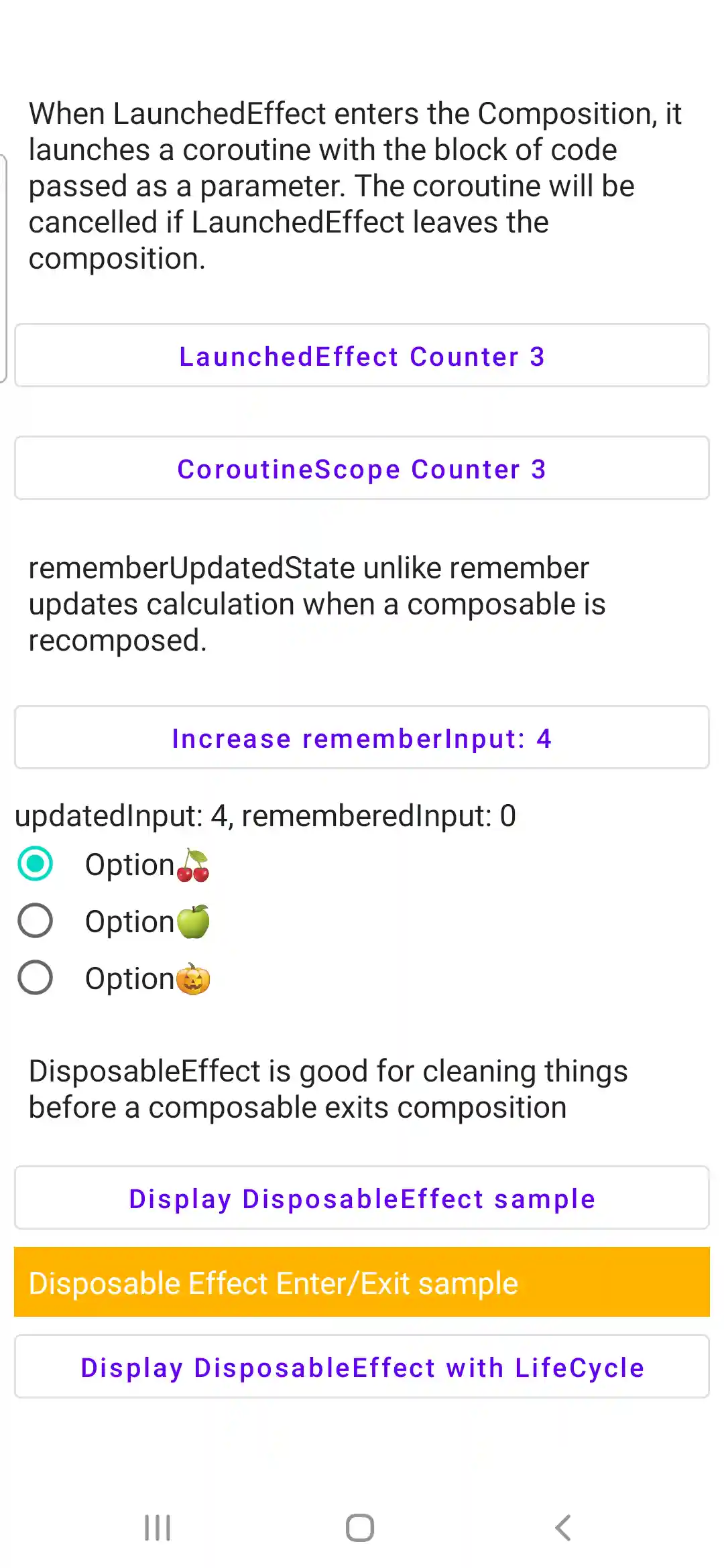Select the pumpkin Option radio button
The width and height of the screenshot is (724, 1568).
(x=36, y=978)
